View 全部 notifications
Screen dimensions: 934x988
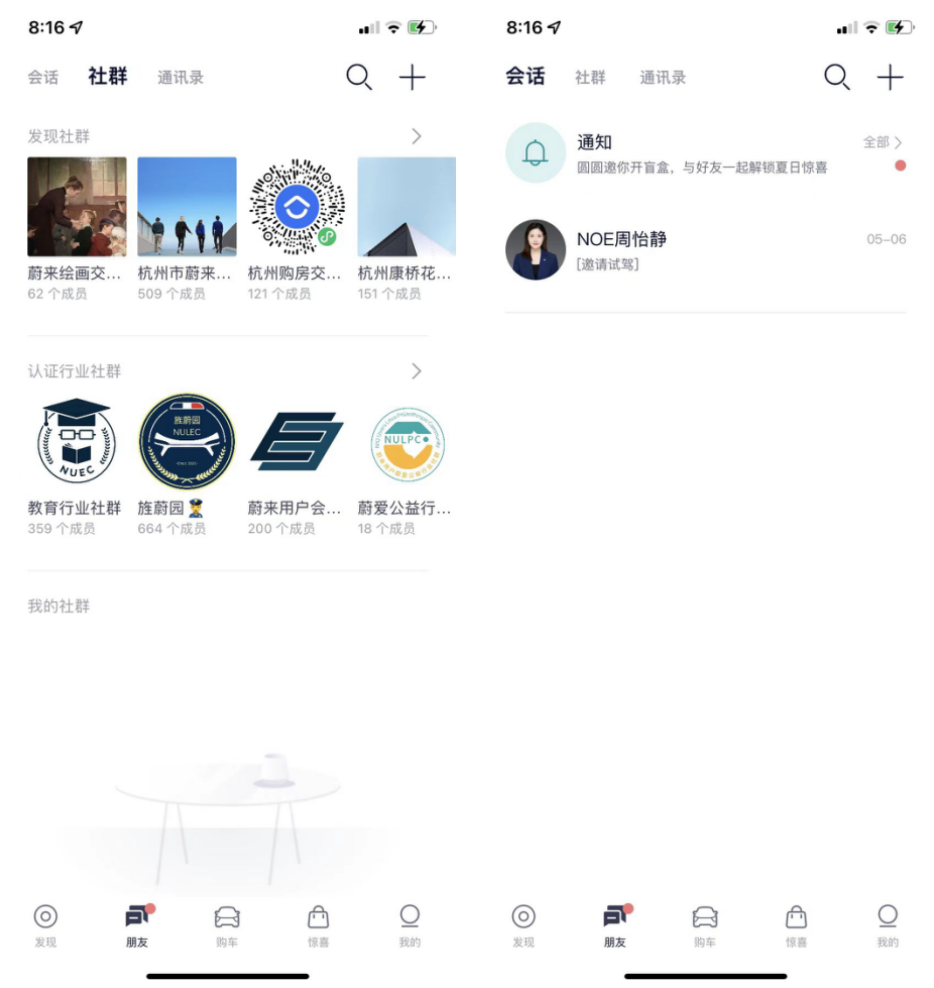coord(883,142)
